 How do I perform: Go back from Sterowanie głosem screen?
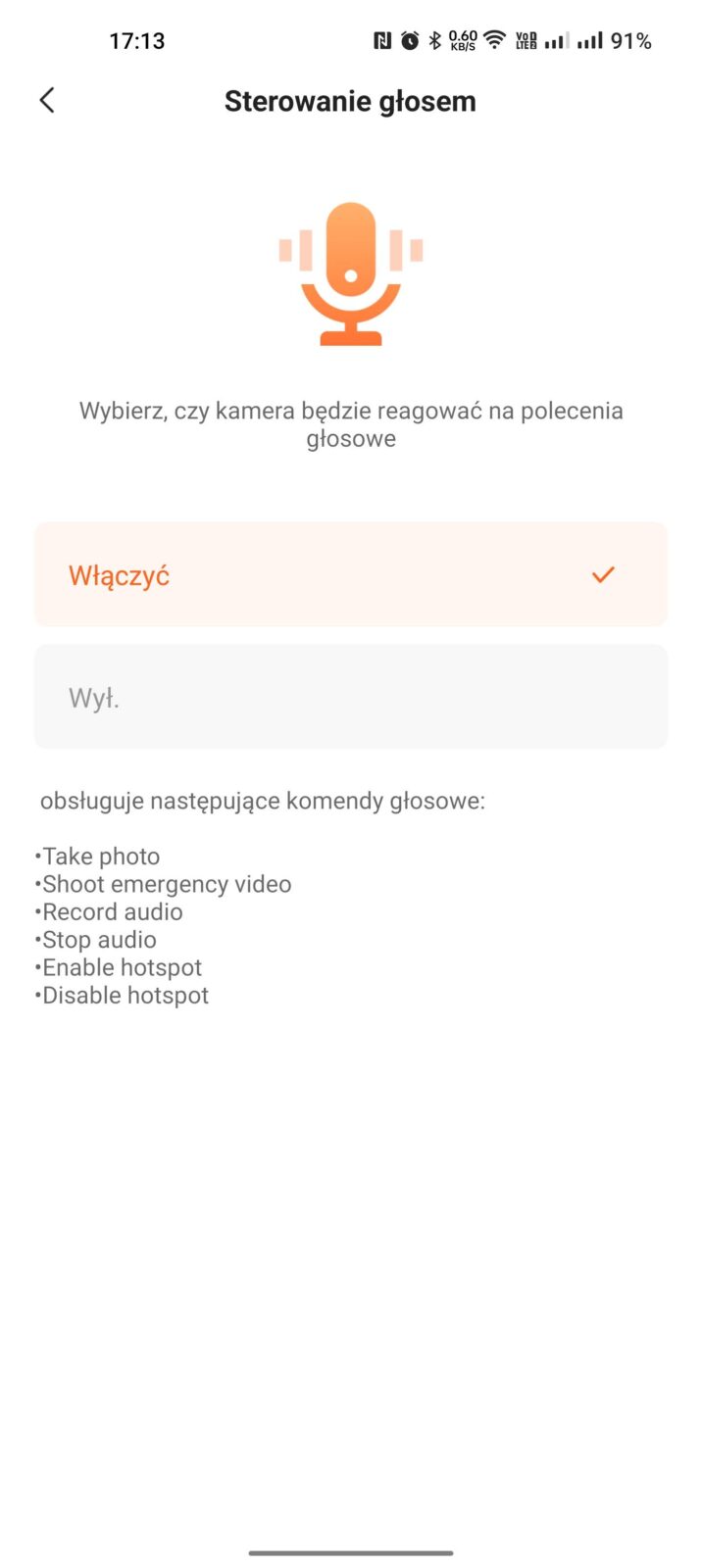pos(47,100)
